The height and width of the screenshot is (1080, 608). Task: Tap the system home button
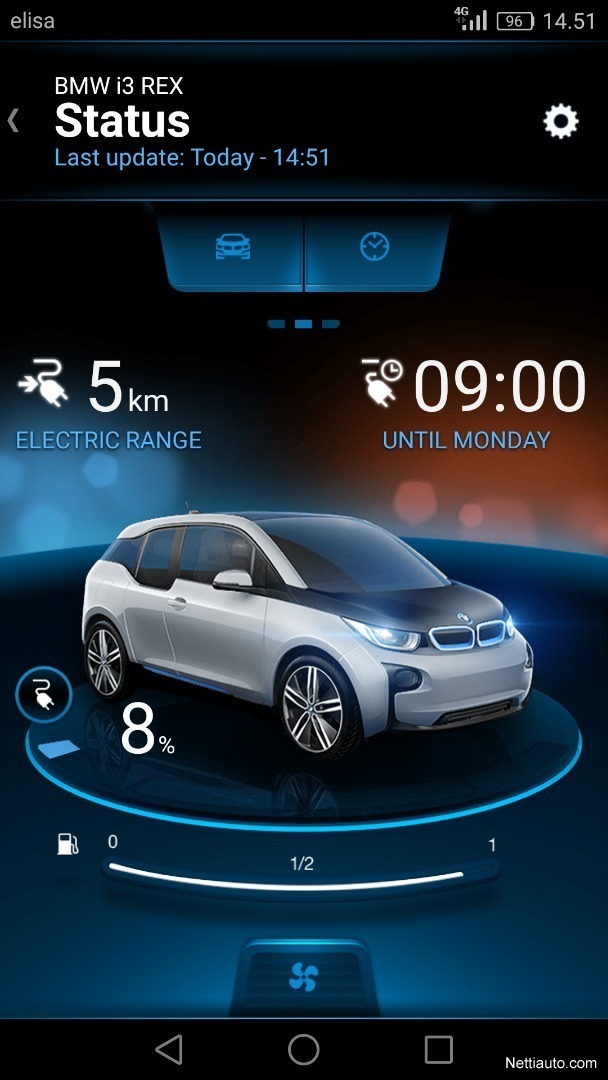304,1050
